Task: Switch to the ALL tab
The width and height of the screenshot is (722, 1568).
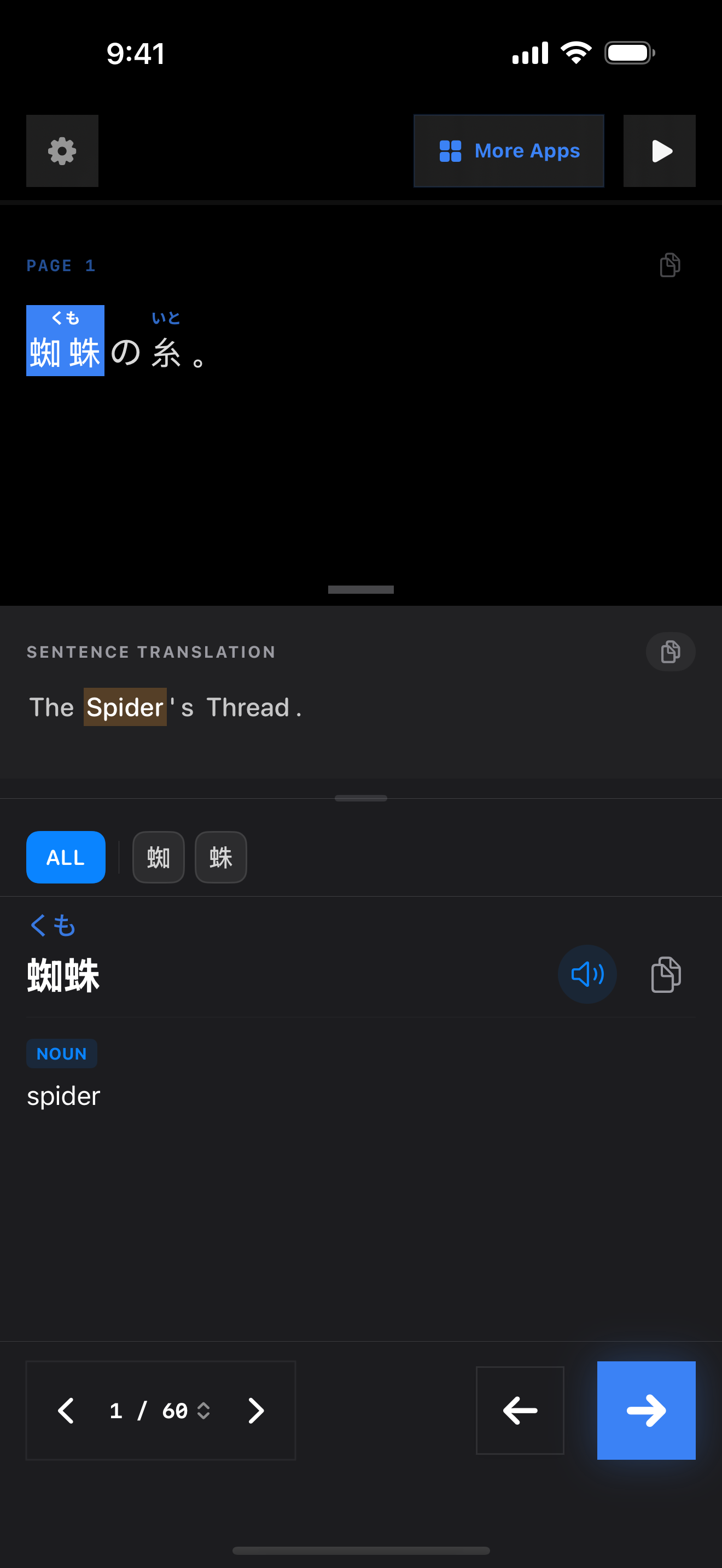Action: pos(66,857)
